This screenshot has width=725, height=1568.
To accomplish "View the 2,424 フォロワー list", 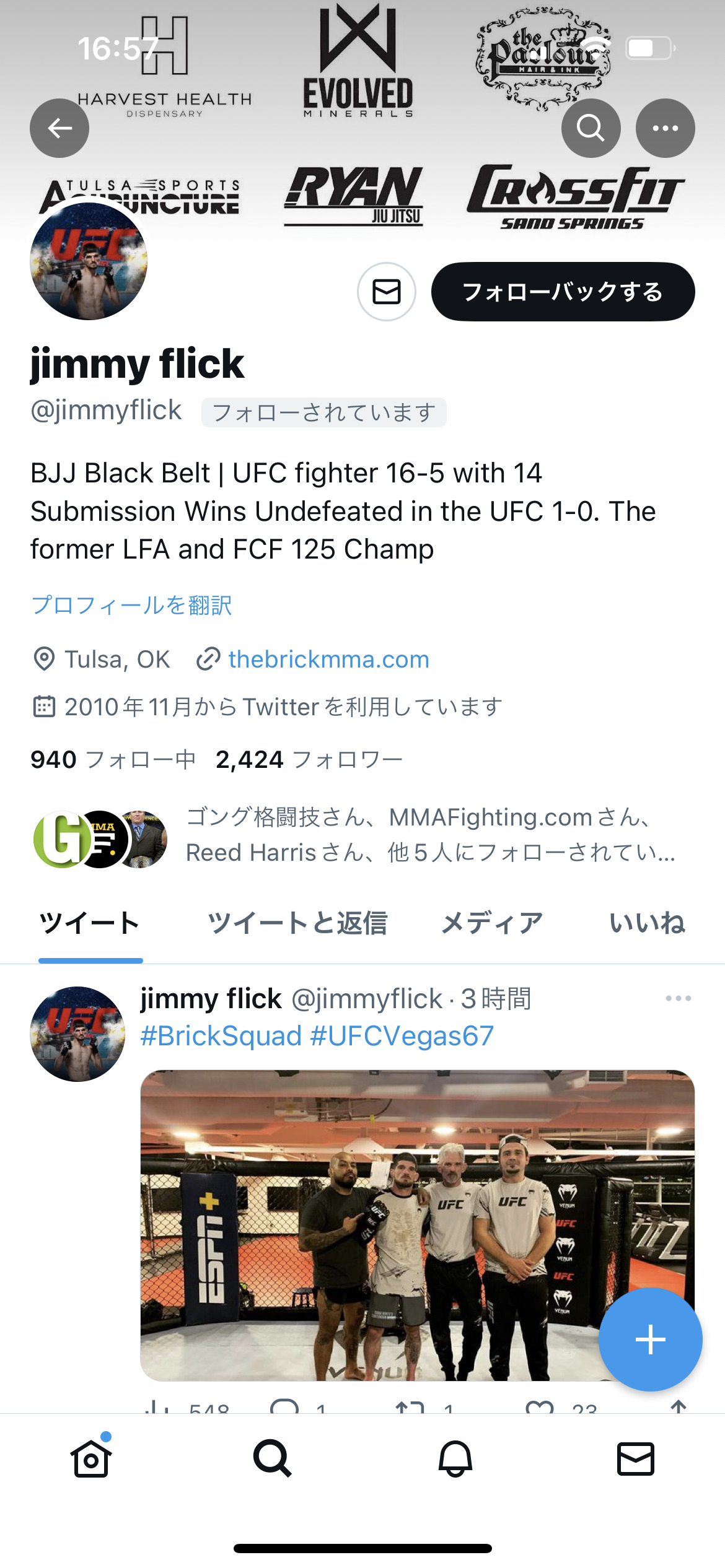I will coord(309,759).
